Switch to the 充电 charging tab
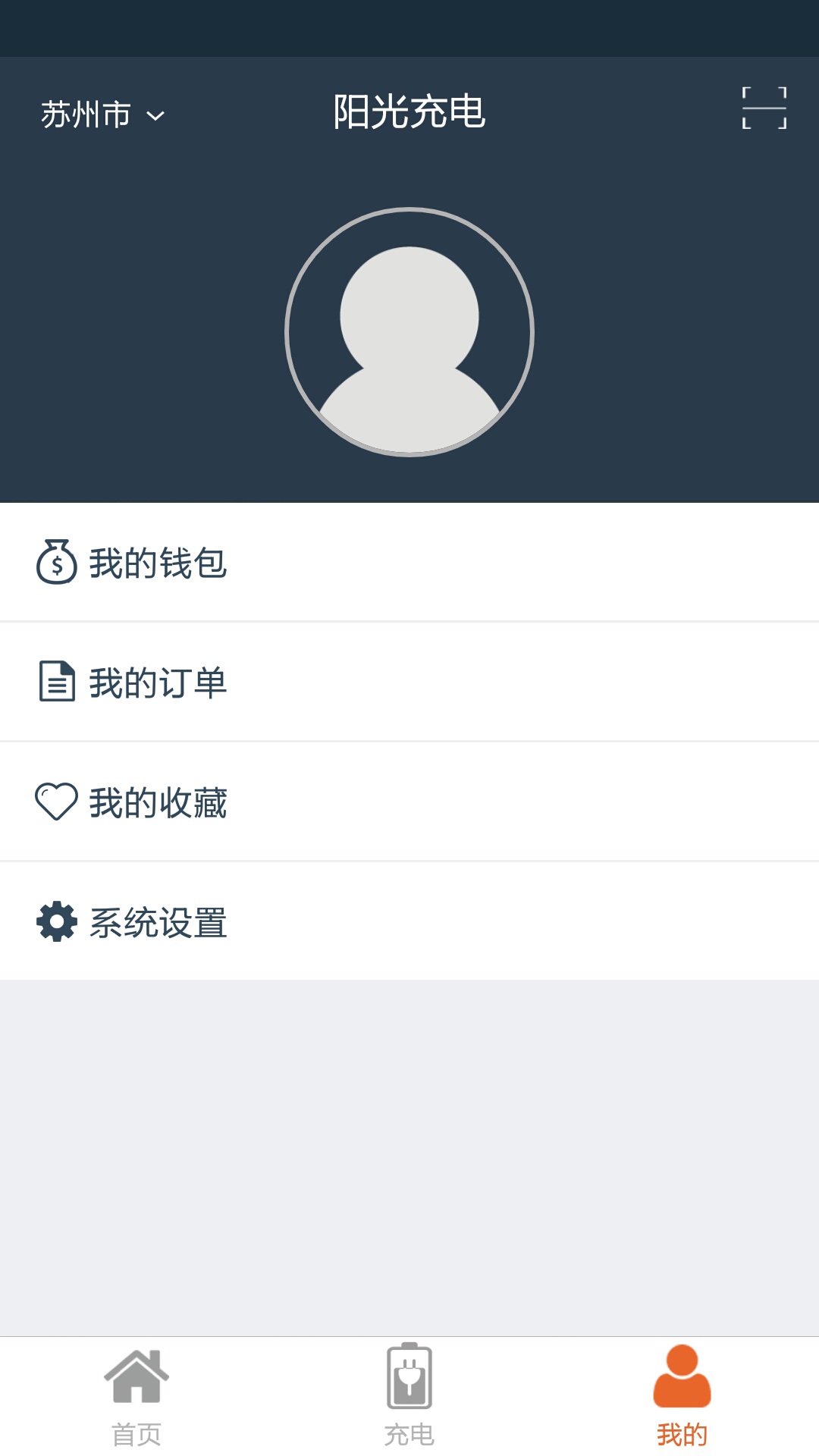 409,1396
